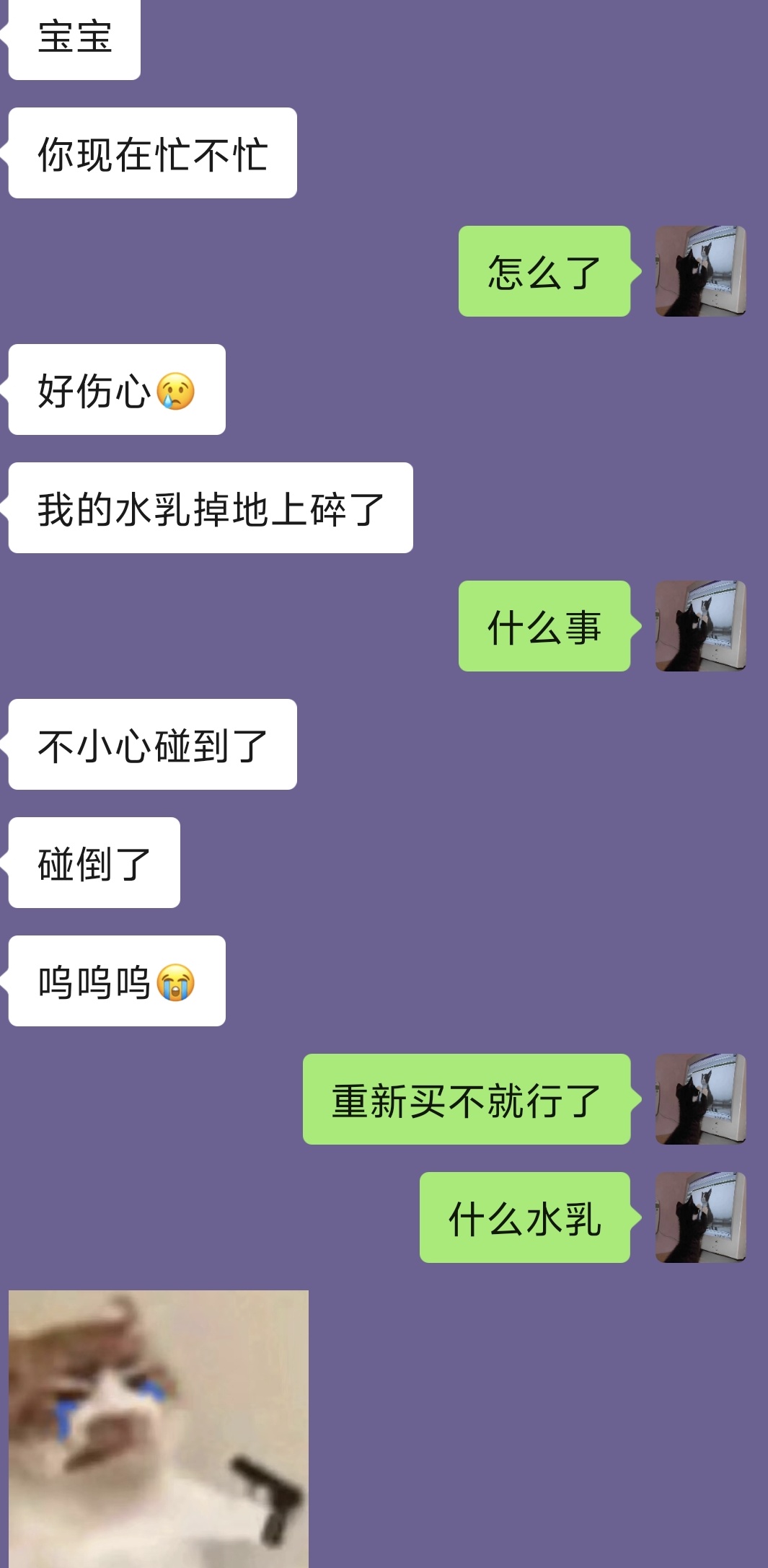The height and width of the screenshot is (1568, 768).
Task: View the sender's avatar next to 什么水乳
Action: click(x=700, y=1217)
